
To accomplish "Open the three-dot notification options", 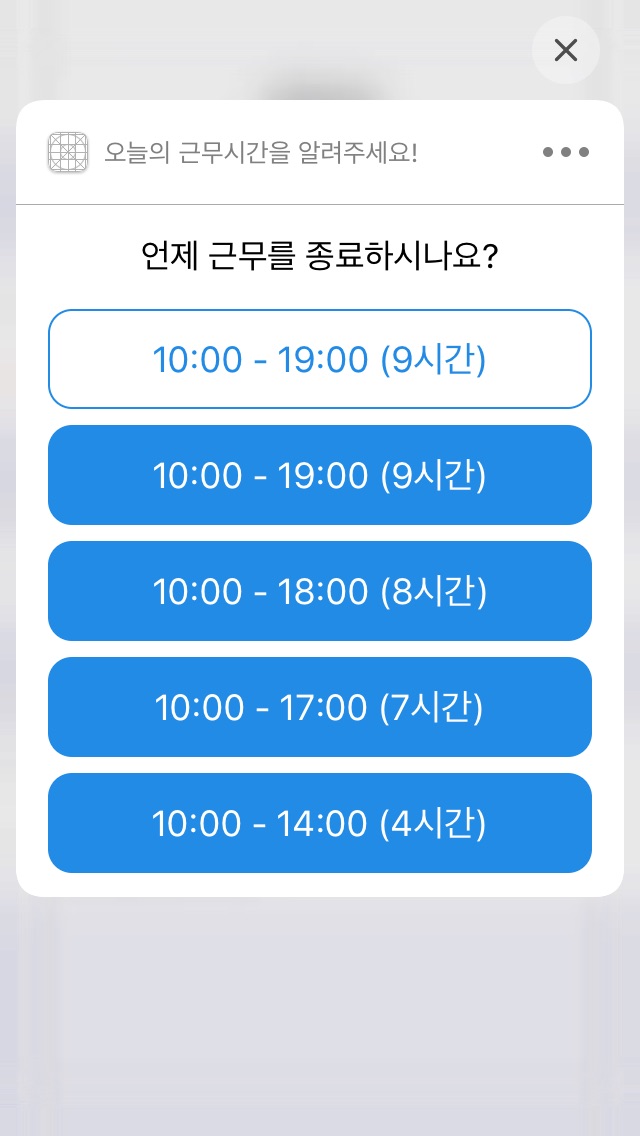I will tap(565, 152).
